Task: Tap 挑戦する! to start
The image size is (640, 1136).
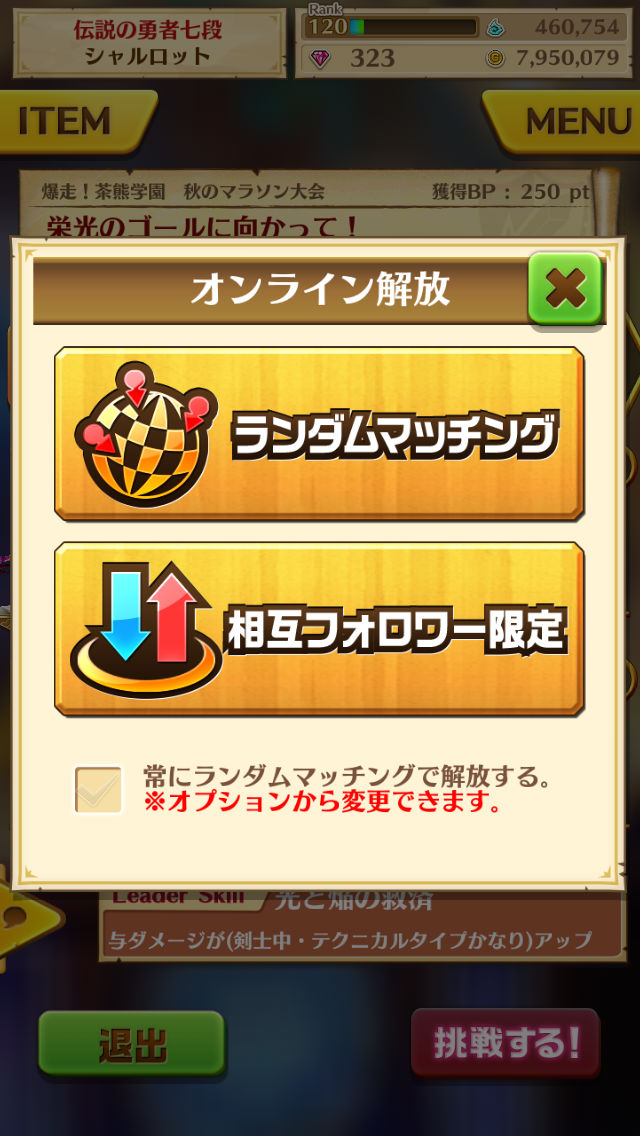Action: point(505,1043)
